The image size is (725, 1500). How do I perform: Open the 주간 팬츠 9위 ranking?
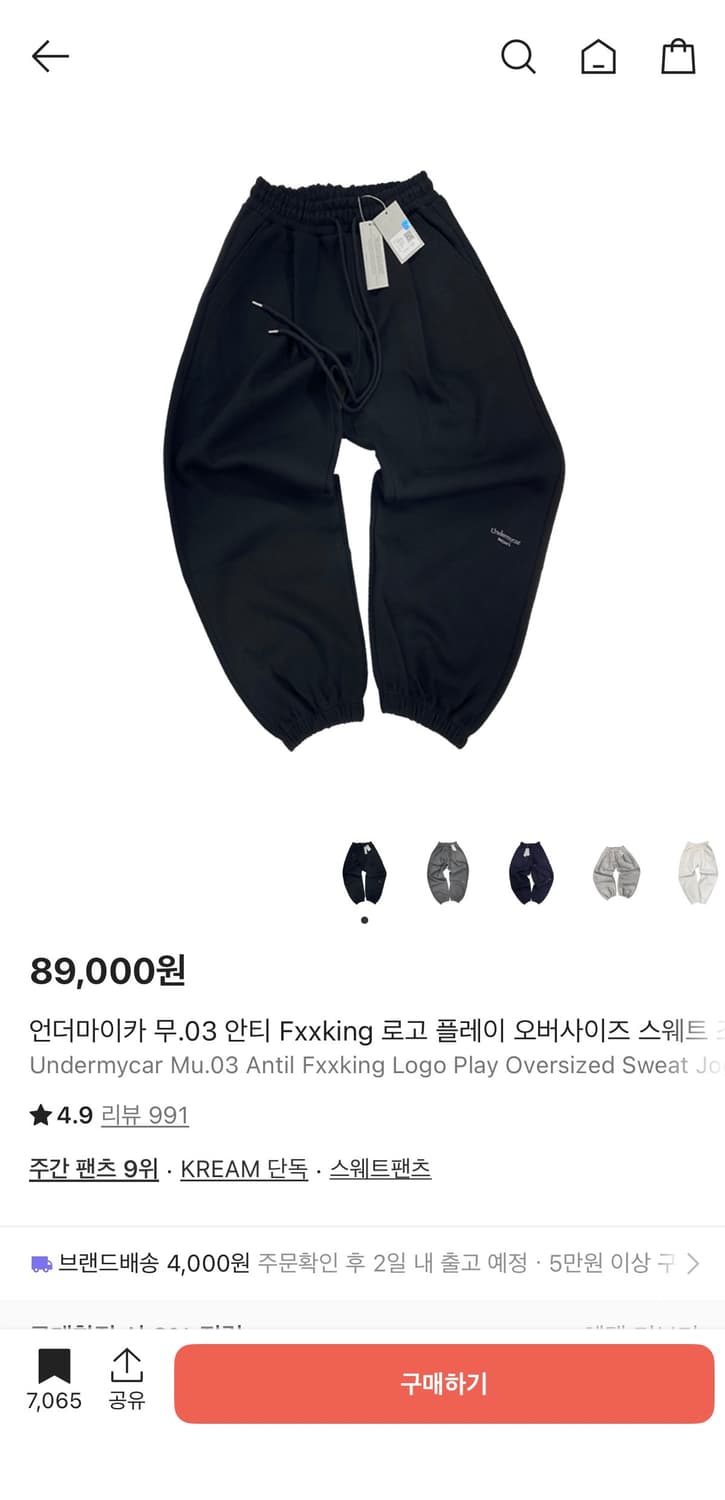point(93,1168)
